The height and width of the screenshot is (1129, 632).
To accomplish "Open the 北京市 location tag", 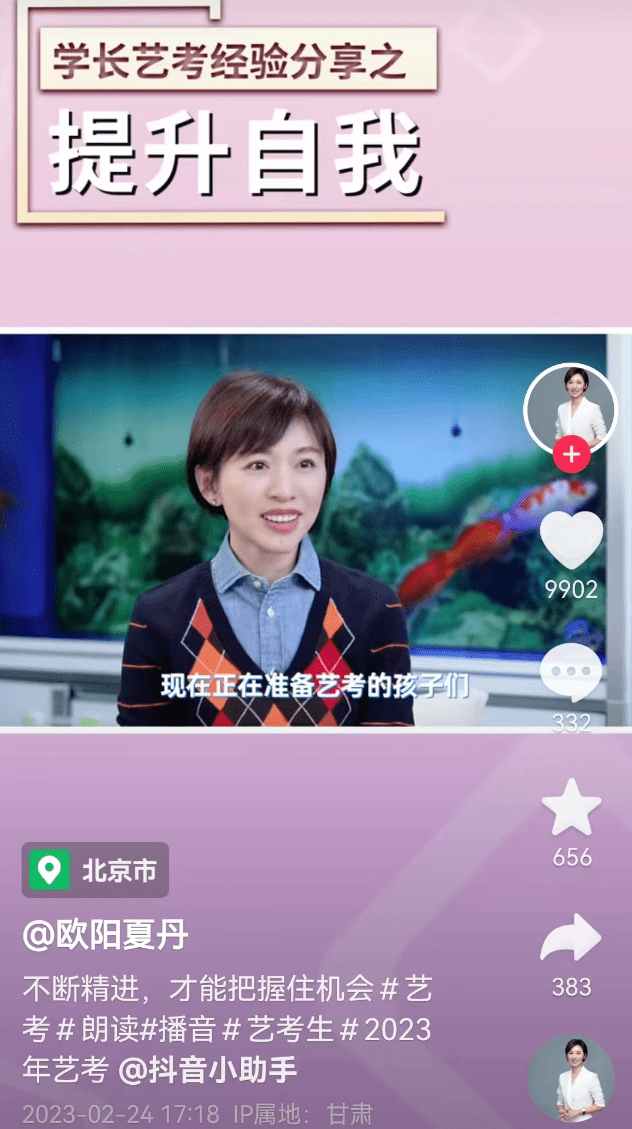I will click(96, 870).
